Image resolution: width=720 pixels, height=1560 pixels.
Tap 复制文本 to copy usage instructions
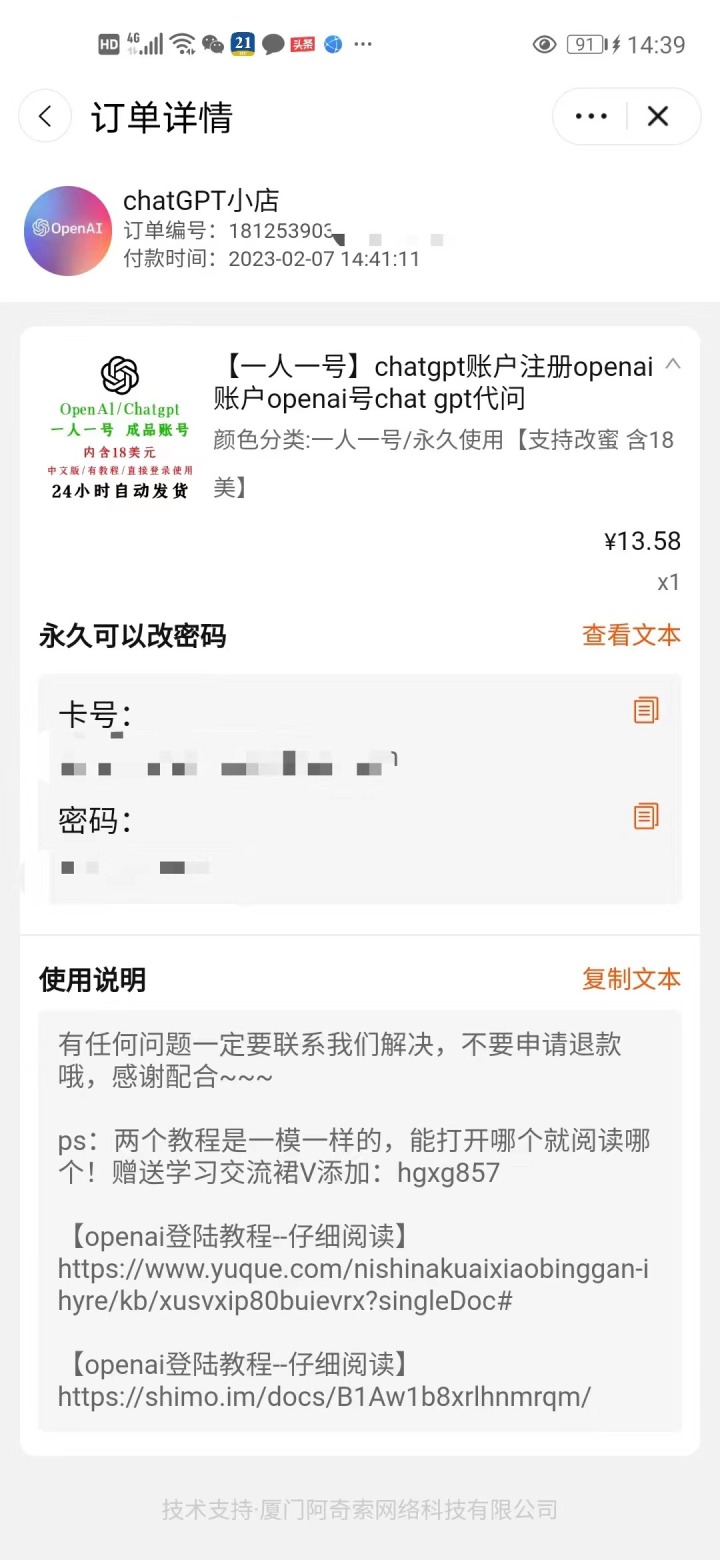(631, 979)
